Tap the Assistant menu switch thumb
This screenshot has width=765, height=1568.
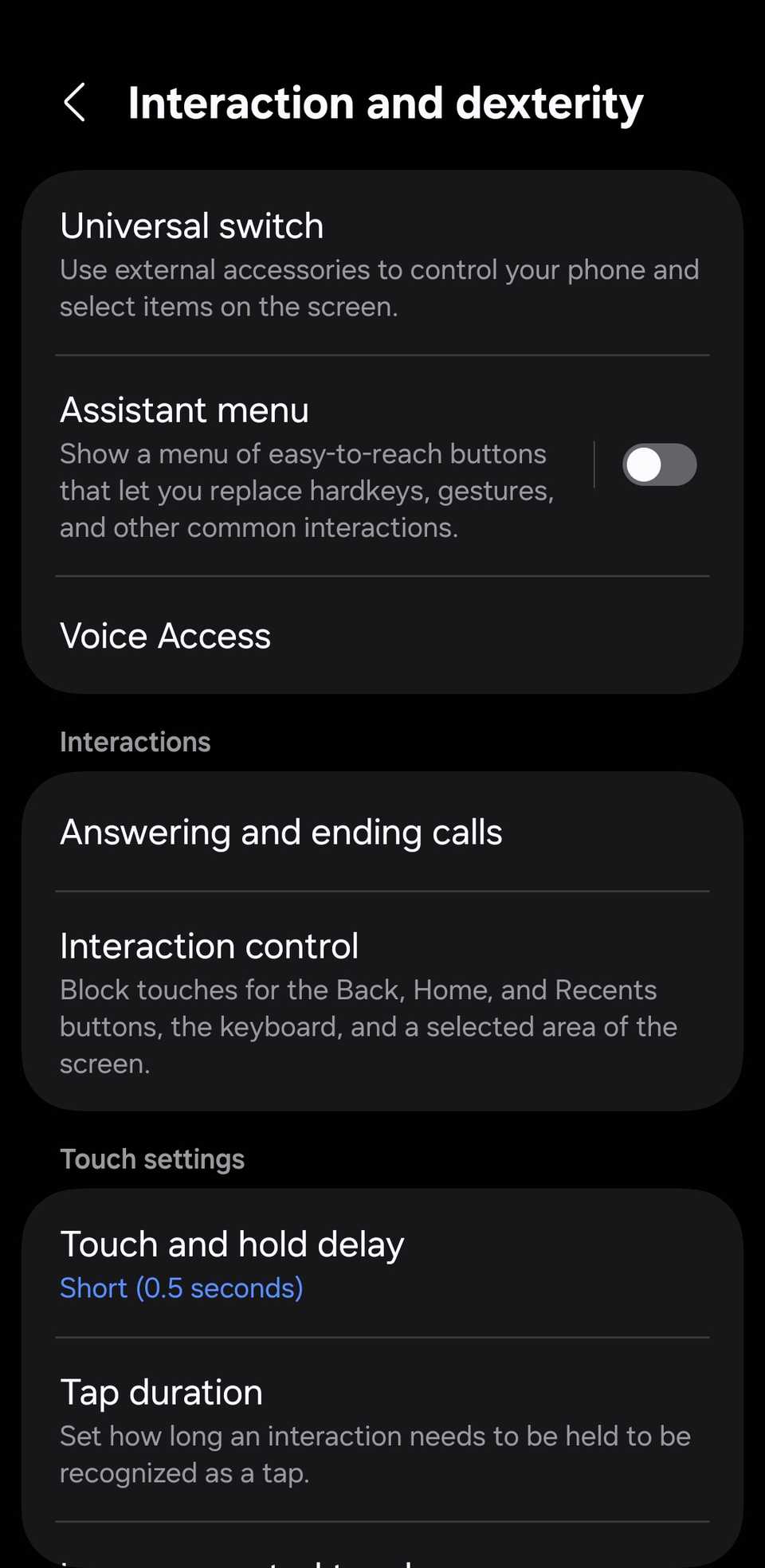tap(644, 465)
